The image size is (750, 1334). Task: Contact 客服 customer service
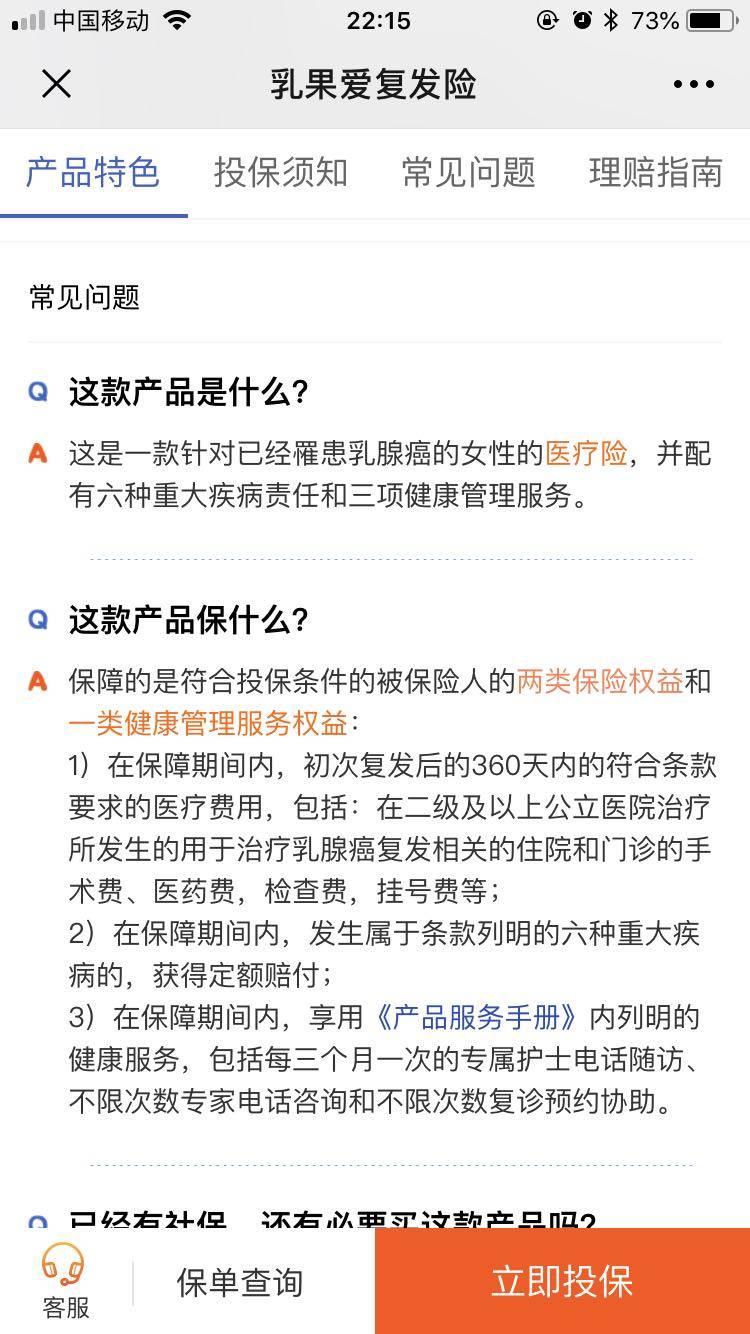(65, 1281)
